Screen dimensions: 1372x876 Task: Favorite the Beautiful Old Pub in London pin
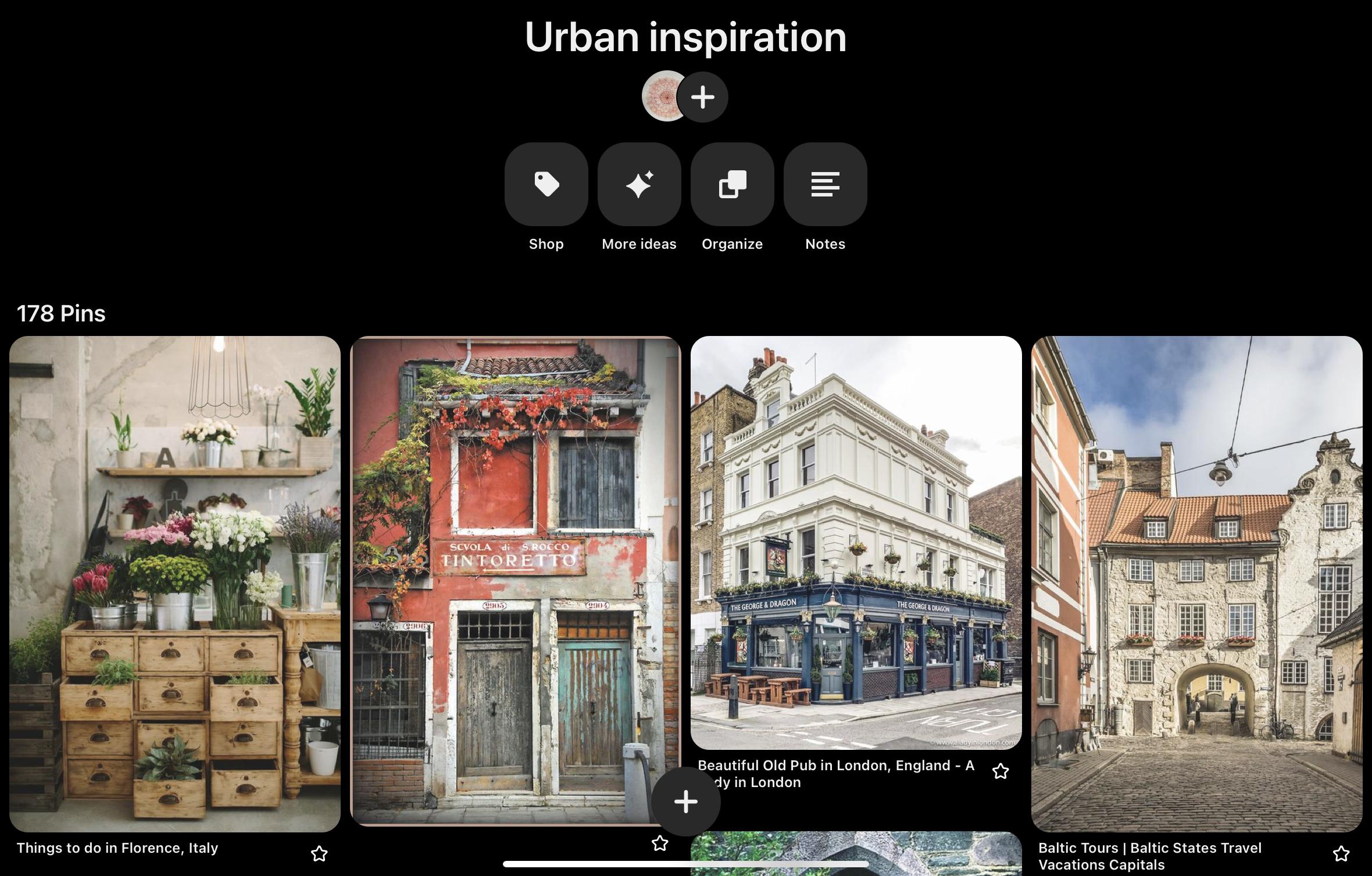(x=1001, y=771)
